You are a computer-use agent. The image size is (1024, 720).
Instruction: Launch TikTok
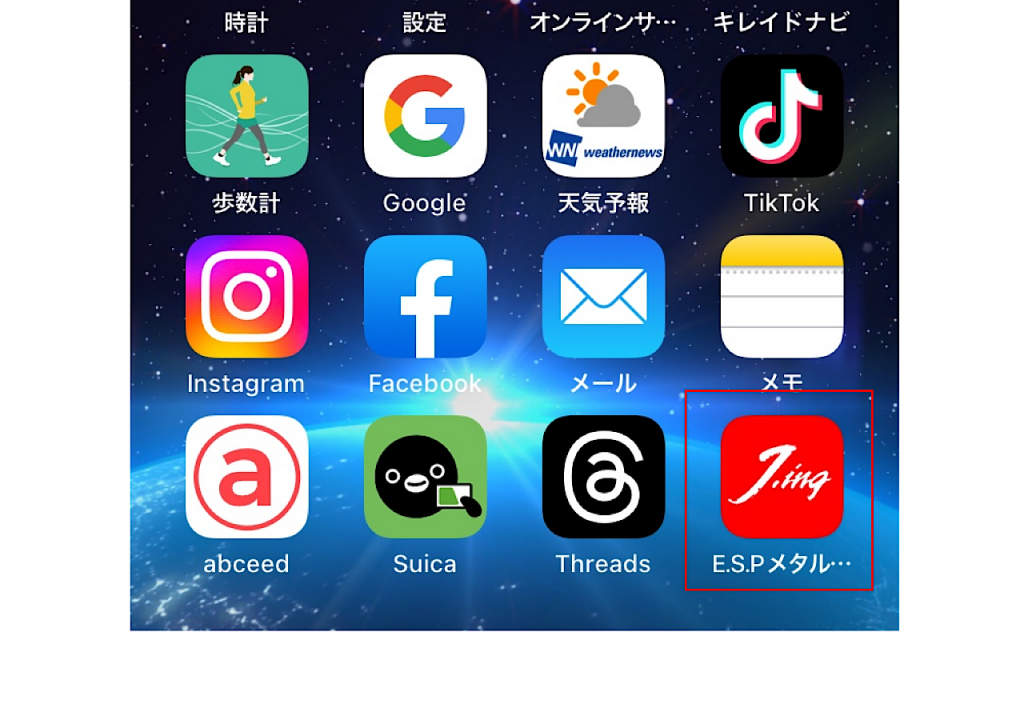782,116
